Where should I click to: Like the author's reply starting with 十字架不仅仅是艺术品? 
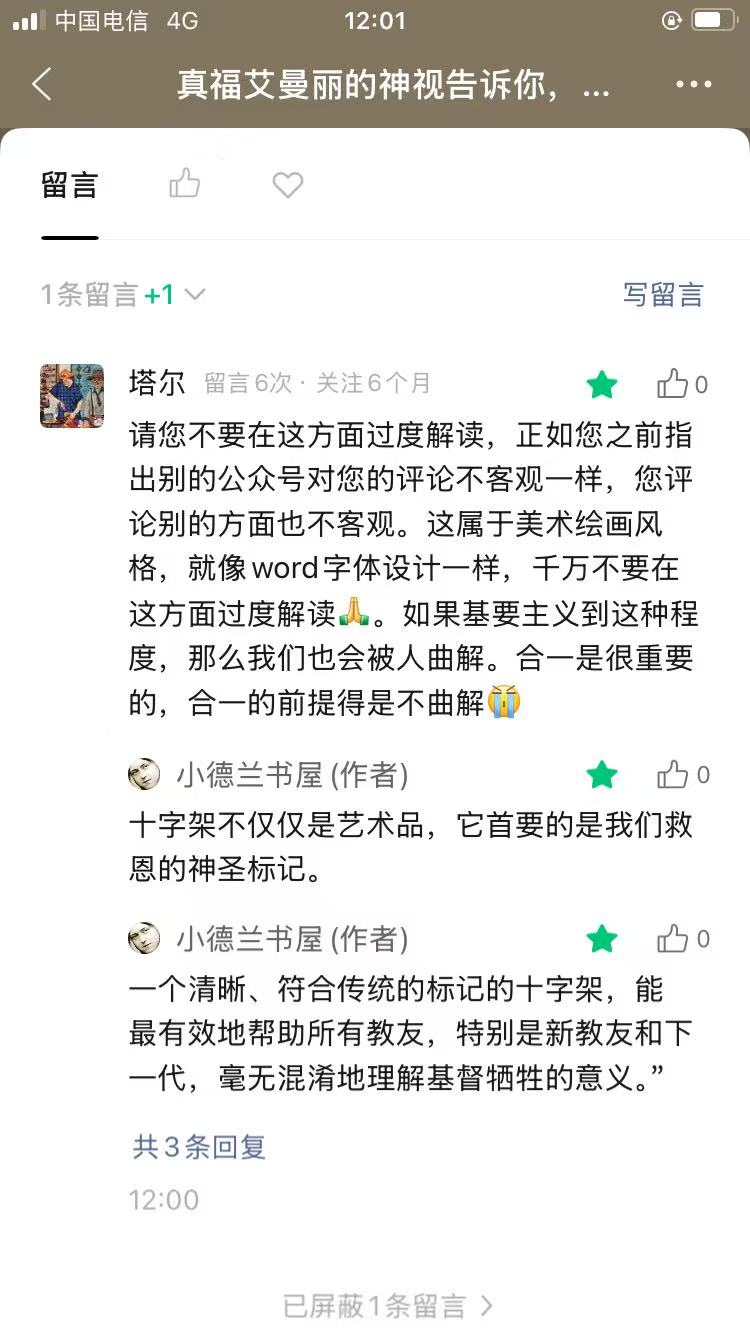(673, 775)
